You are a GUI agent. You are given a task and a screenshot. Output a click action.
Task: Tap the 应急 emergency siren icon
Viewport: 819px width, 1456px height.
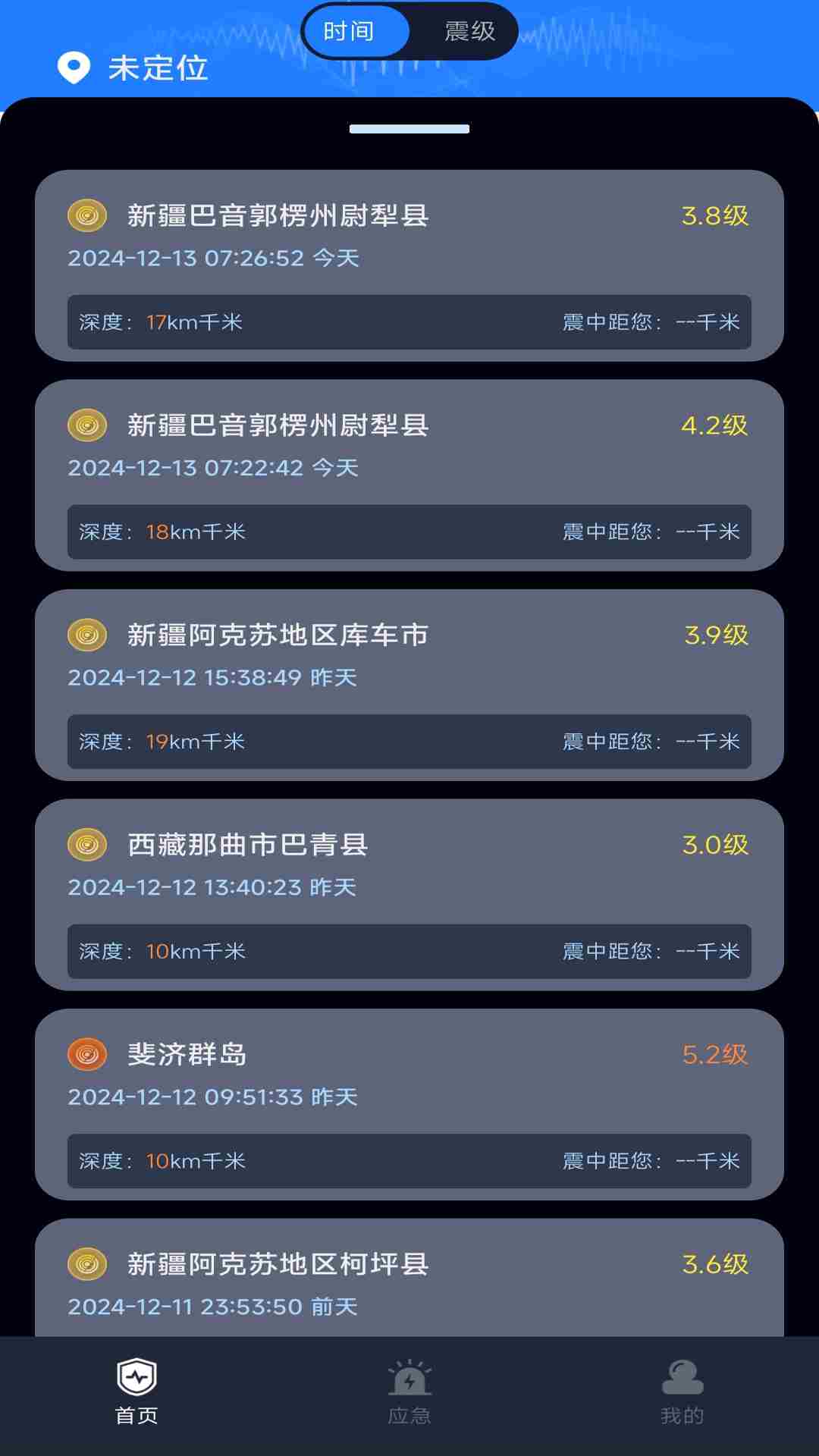(x=409, y=1385)
